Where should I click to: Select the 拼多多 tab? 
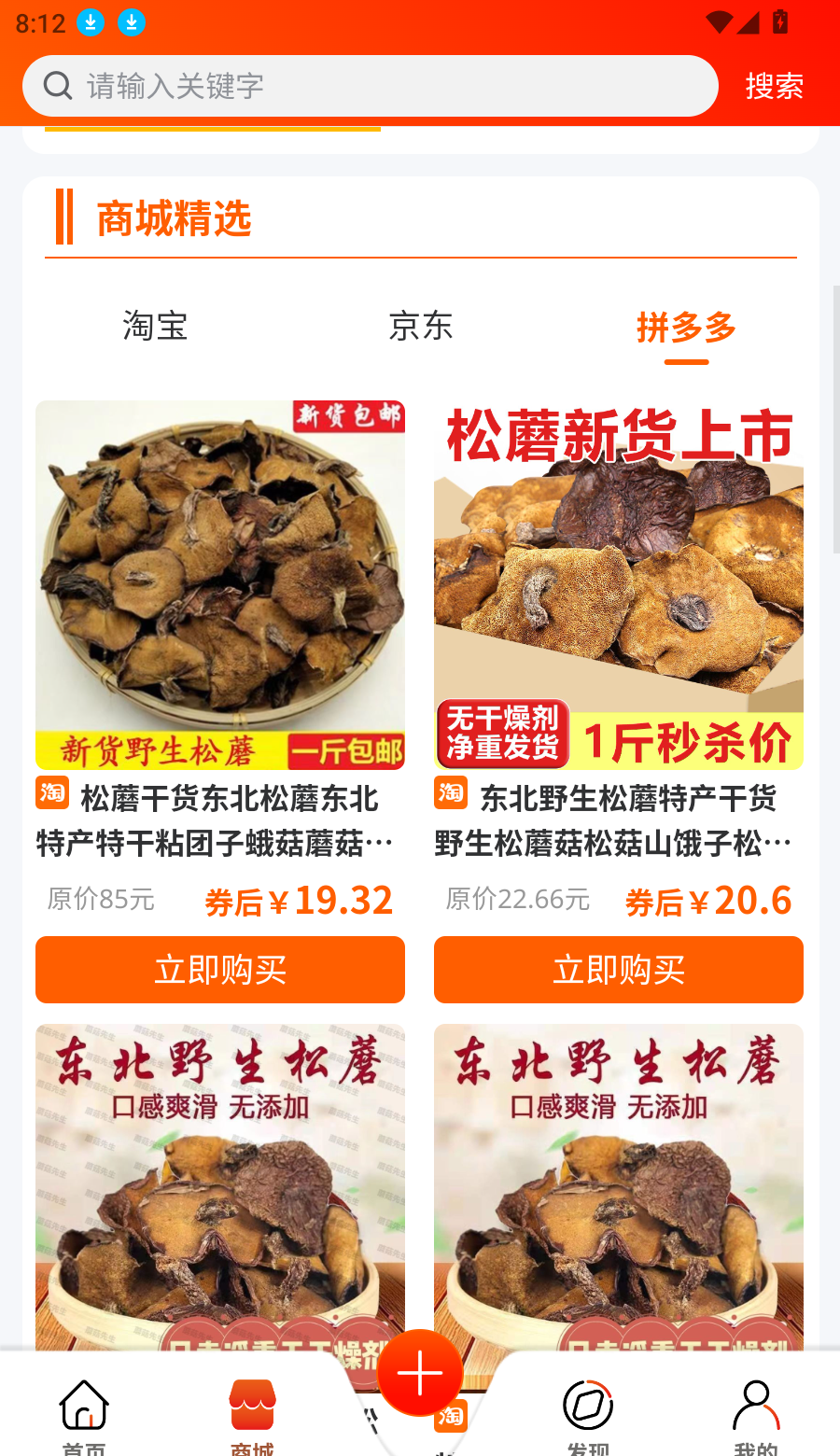point(686,329)
